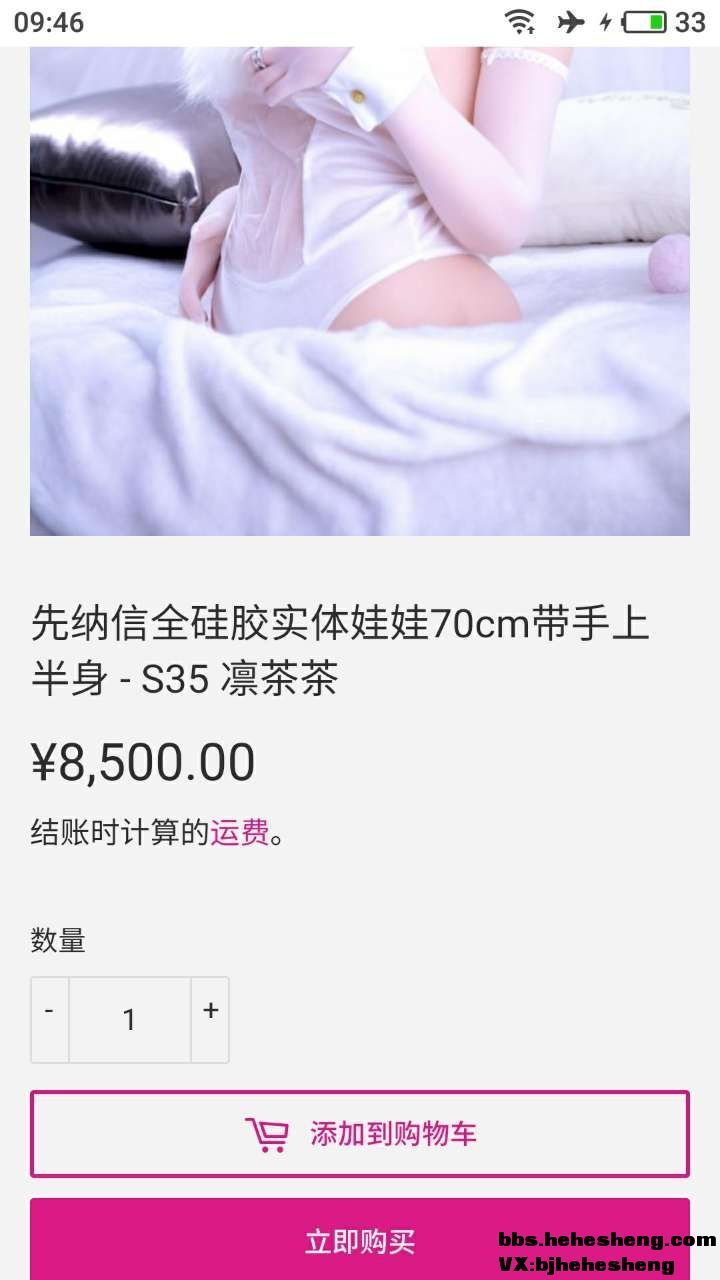Image resolution: width=720 pixels, height=1280 pixels.
Task: Tap 立即购买 to buy now
Action: [360, 1242]
